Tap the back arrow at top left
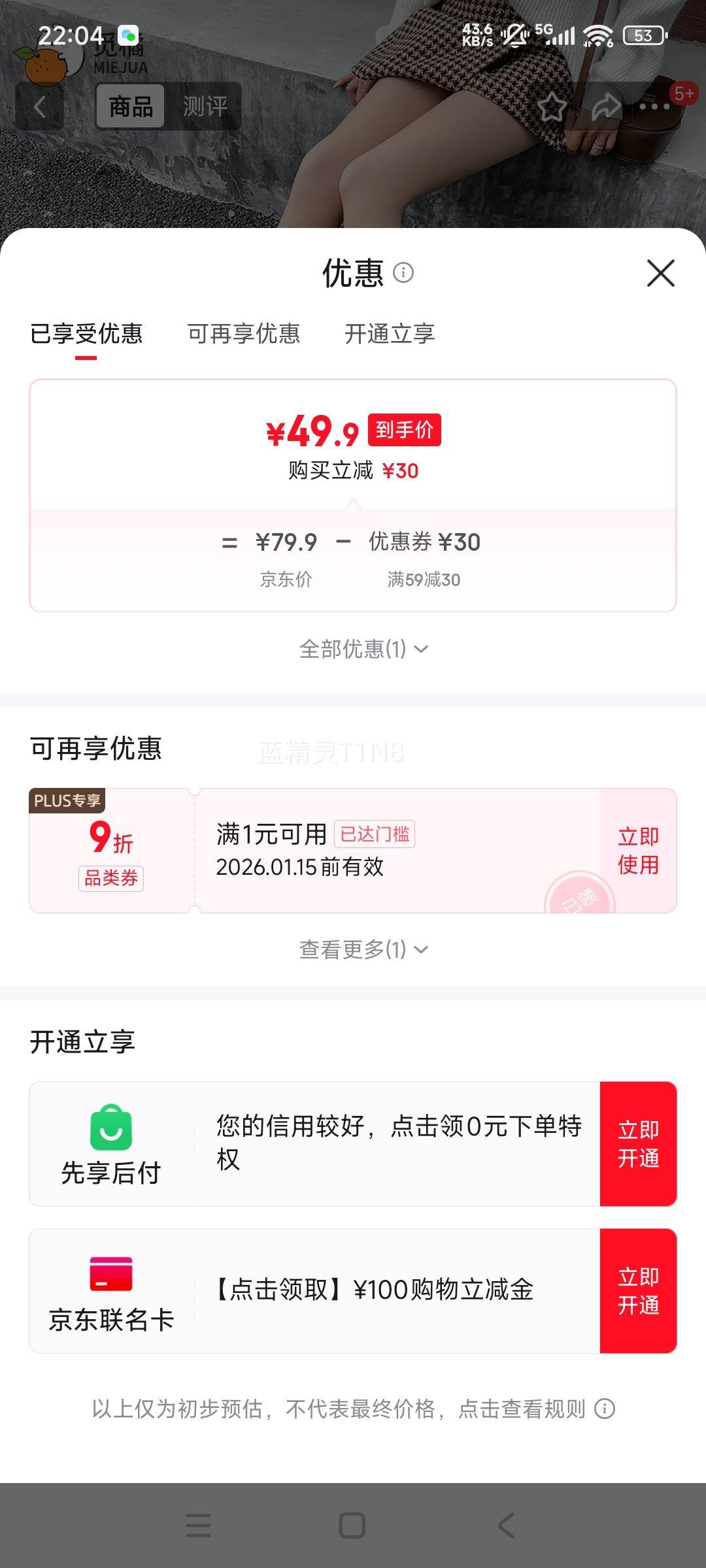 pos(41,106)
